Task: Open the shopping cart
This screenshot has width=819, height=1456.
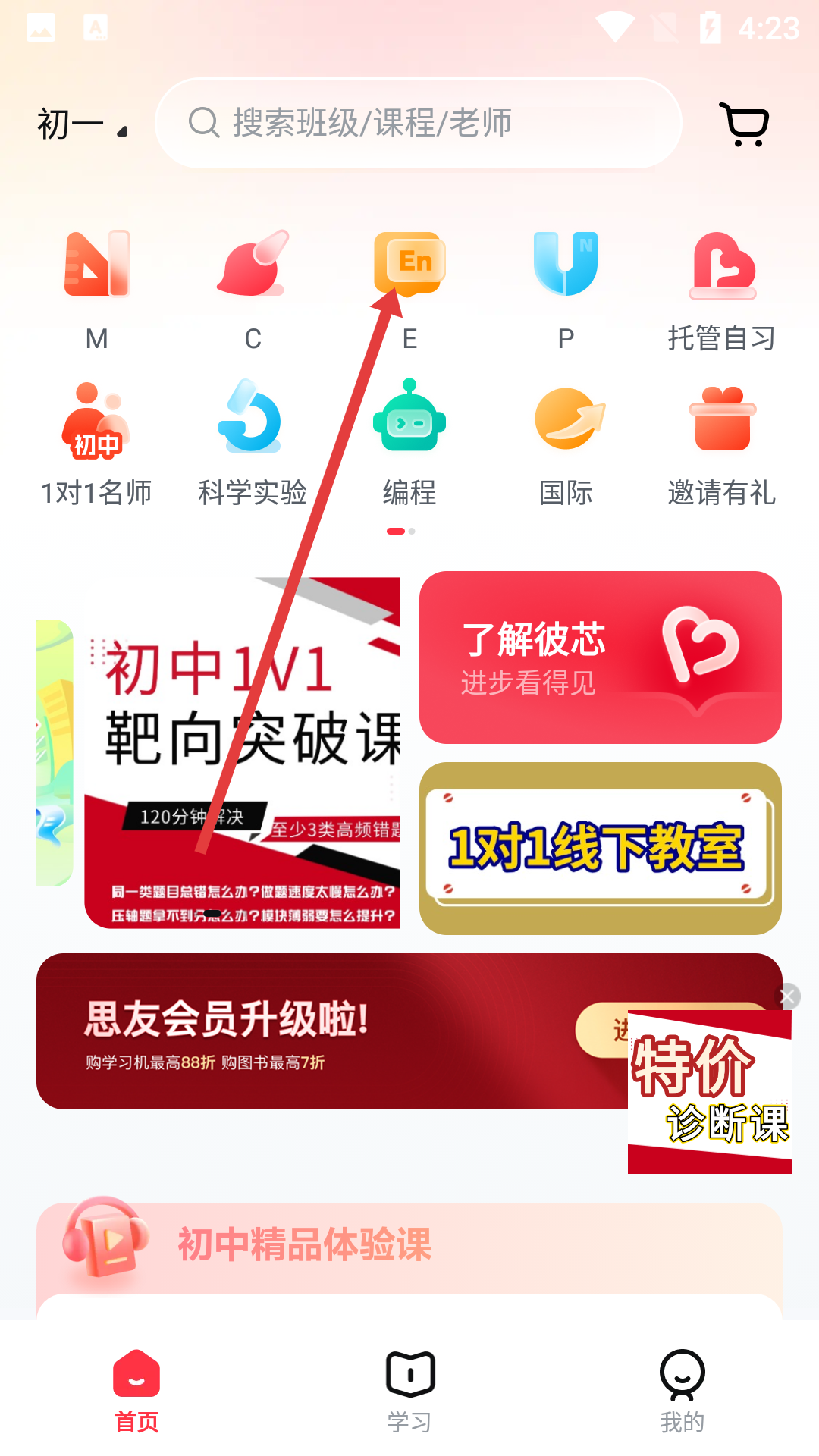Action: tap(746, 124)
